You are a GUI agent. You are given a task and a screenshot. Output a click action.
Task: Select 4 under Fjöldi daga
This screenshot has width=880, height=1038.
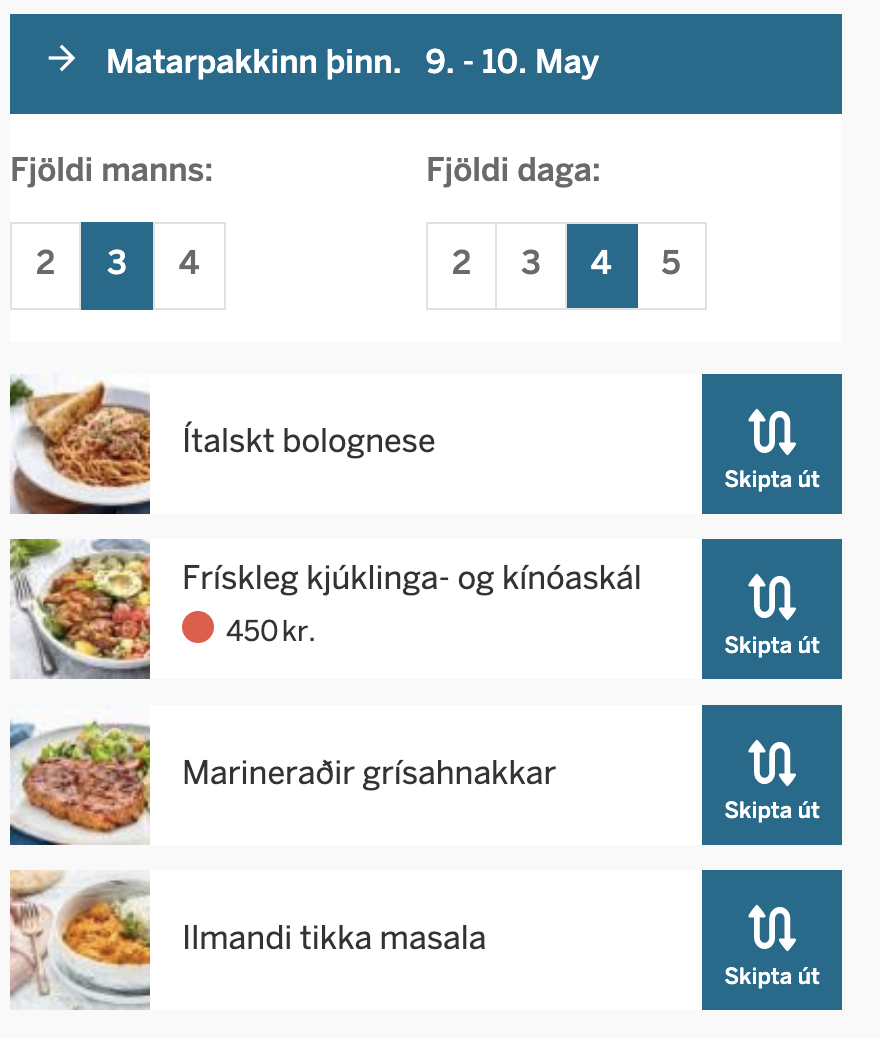pos(601,265)
